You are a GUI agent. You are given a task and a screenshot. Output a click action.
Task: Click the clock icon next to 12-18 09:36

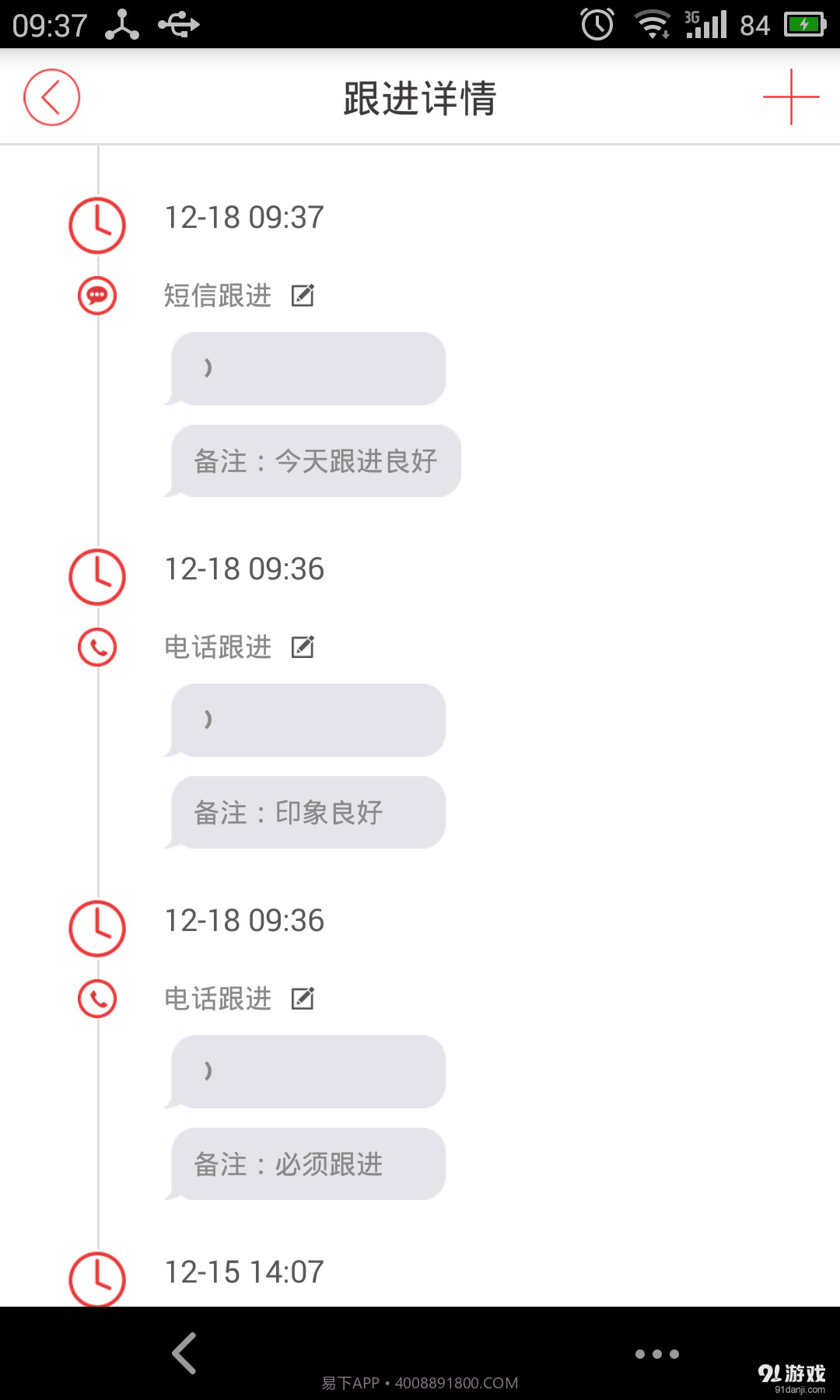click(96, 576)
